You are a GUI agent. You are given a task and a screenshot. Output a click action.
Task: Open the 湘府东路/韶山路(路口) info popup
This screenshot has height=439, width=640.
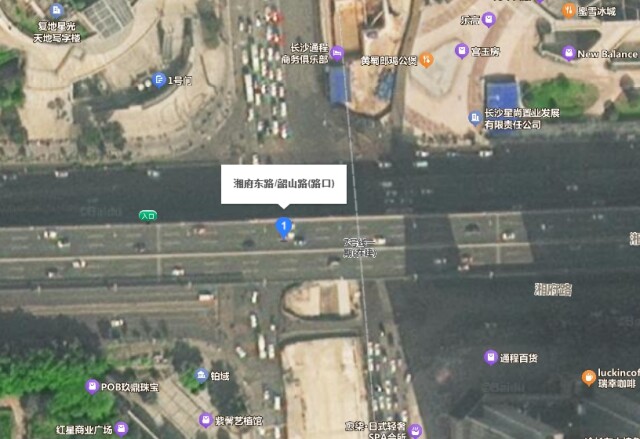(284, 184)
